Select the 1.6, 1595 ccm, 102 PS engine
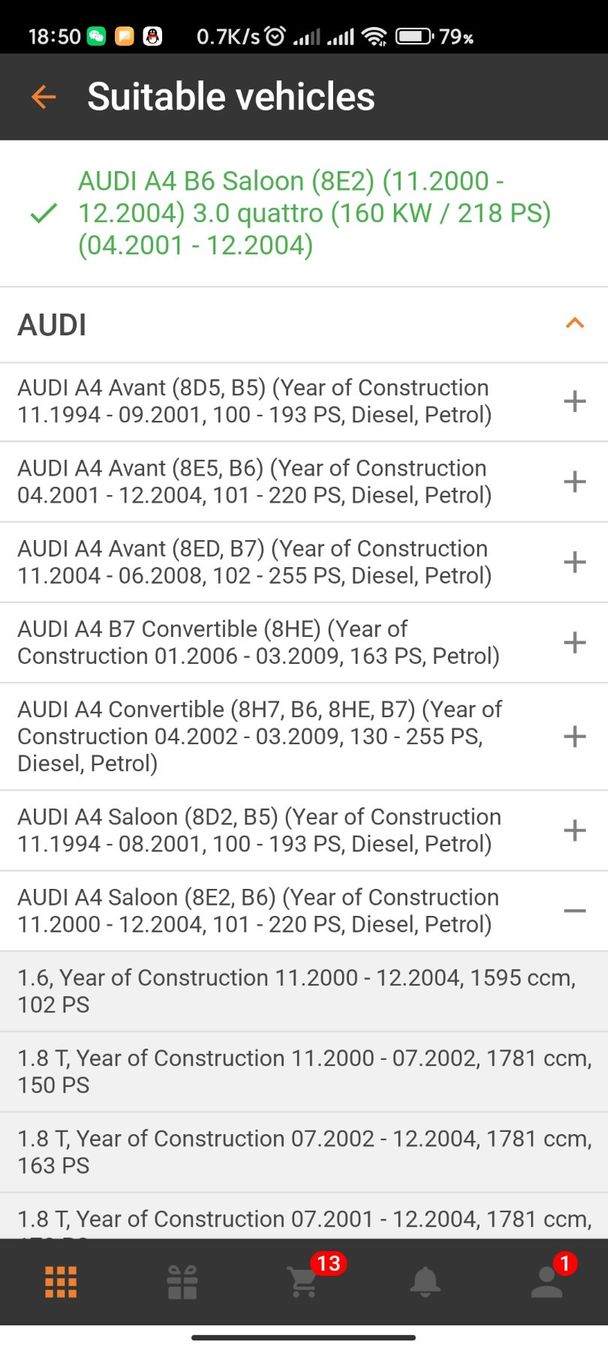608x1350 pixels. (x=304, y=992)
